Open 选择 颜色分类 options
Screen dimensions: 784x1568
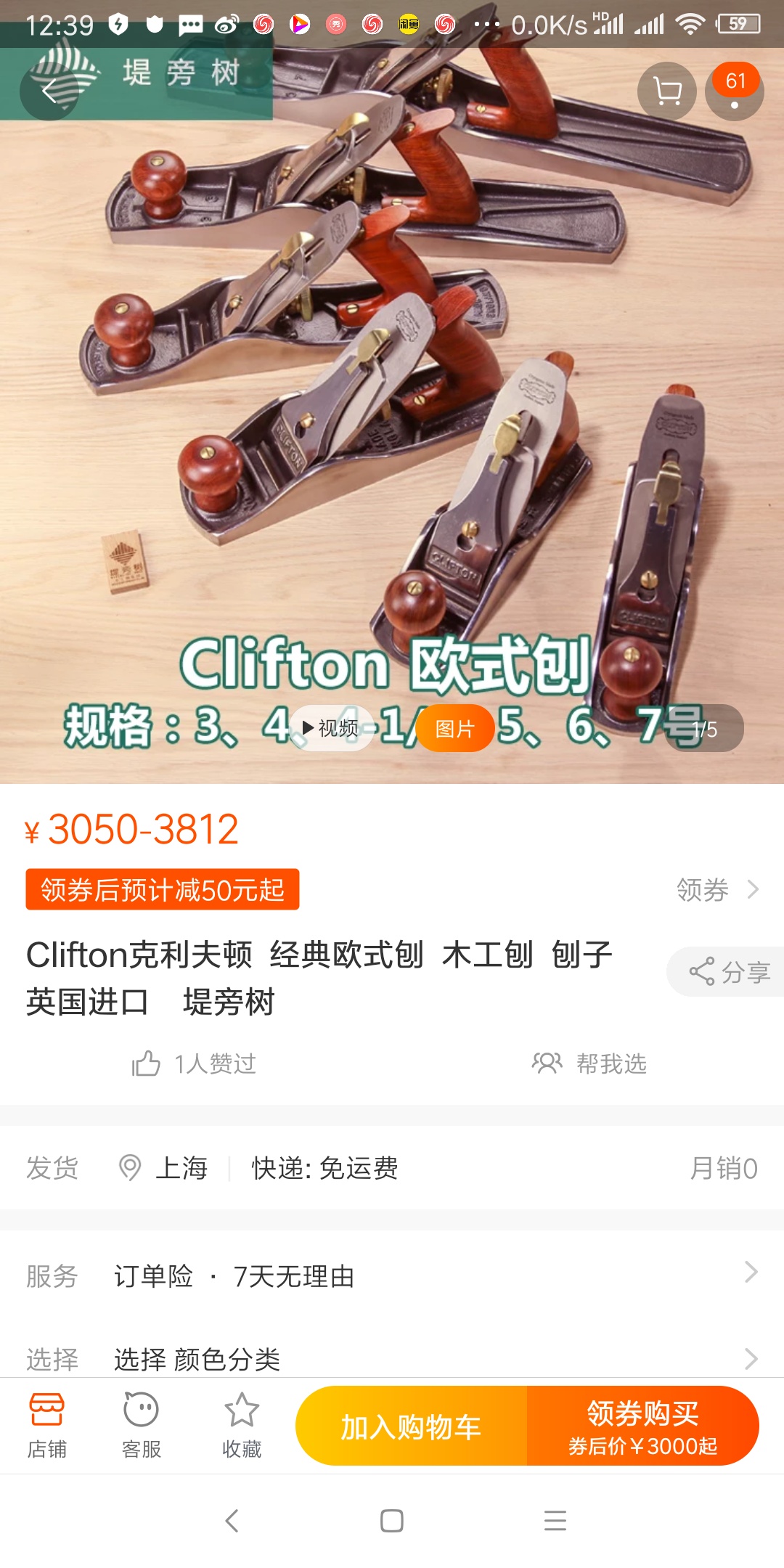tap(392, 1358)
